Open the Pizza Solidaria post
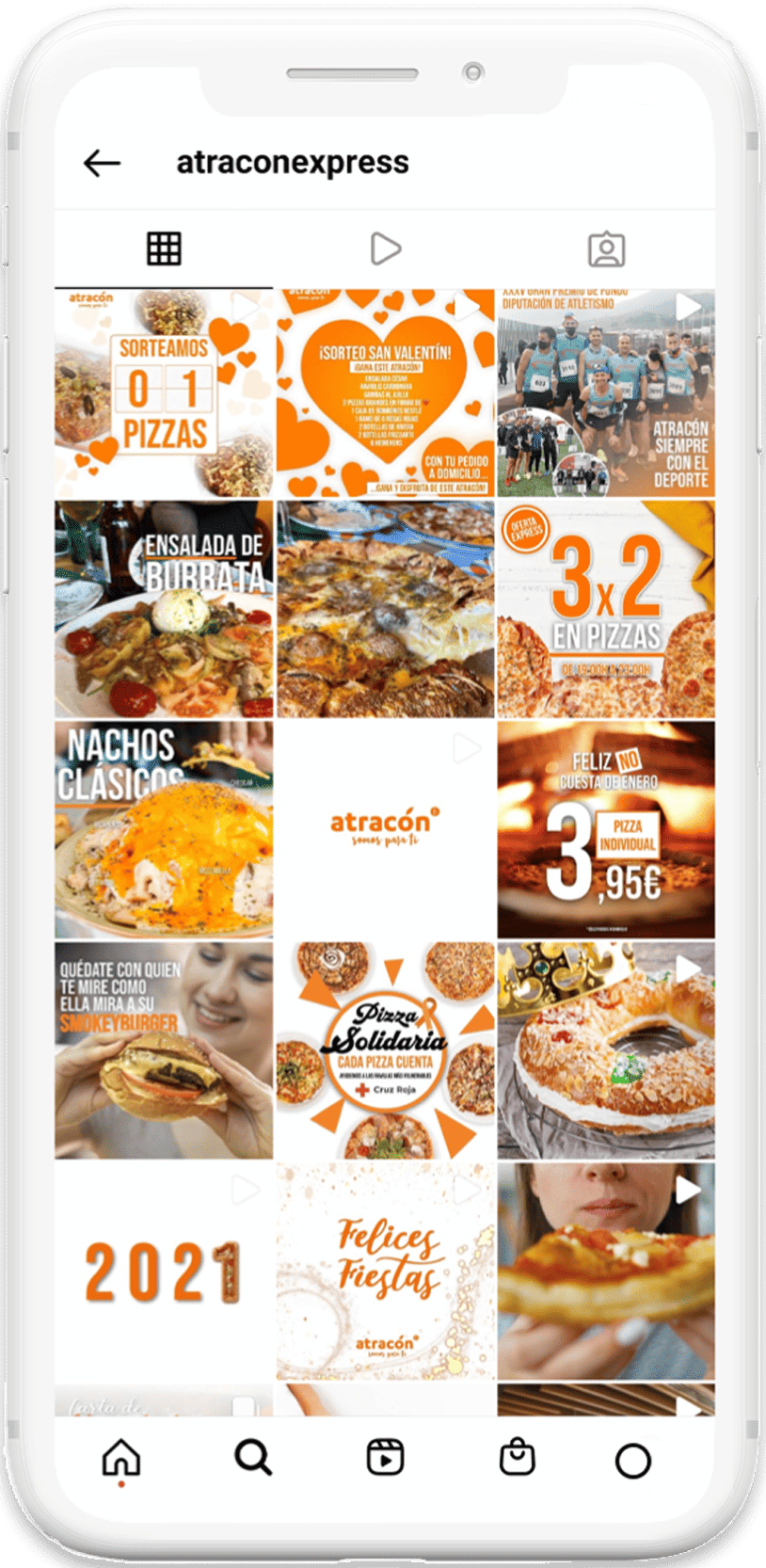Viewport: 766px width, 1568px height. 385,1050
